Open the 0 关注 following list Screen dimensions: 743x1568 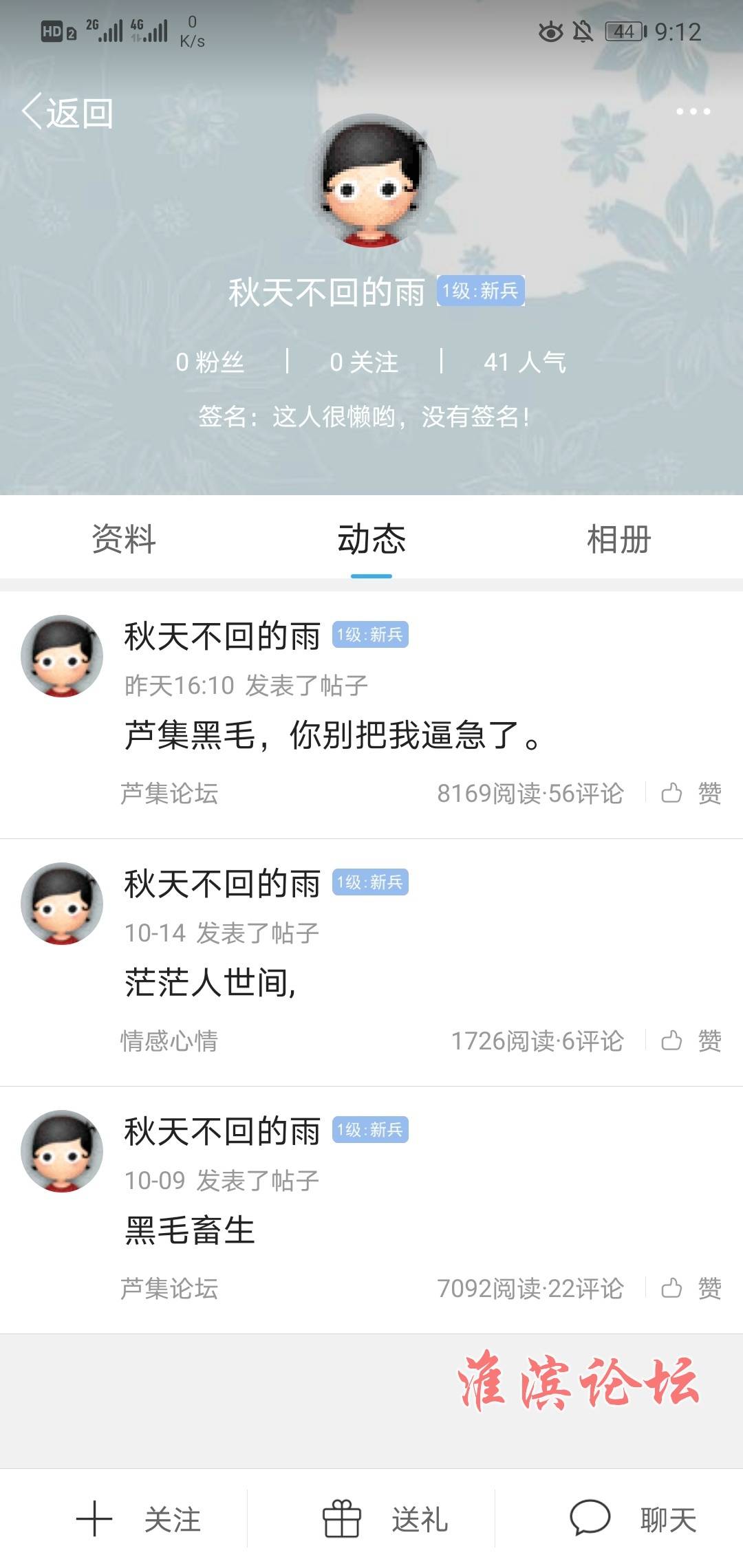point(364,362)
